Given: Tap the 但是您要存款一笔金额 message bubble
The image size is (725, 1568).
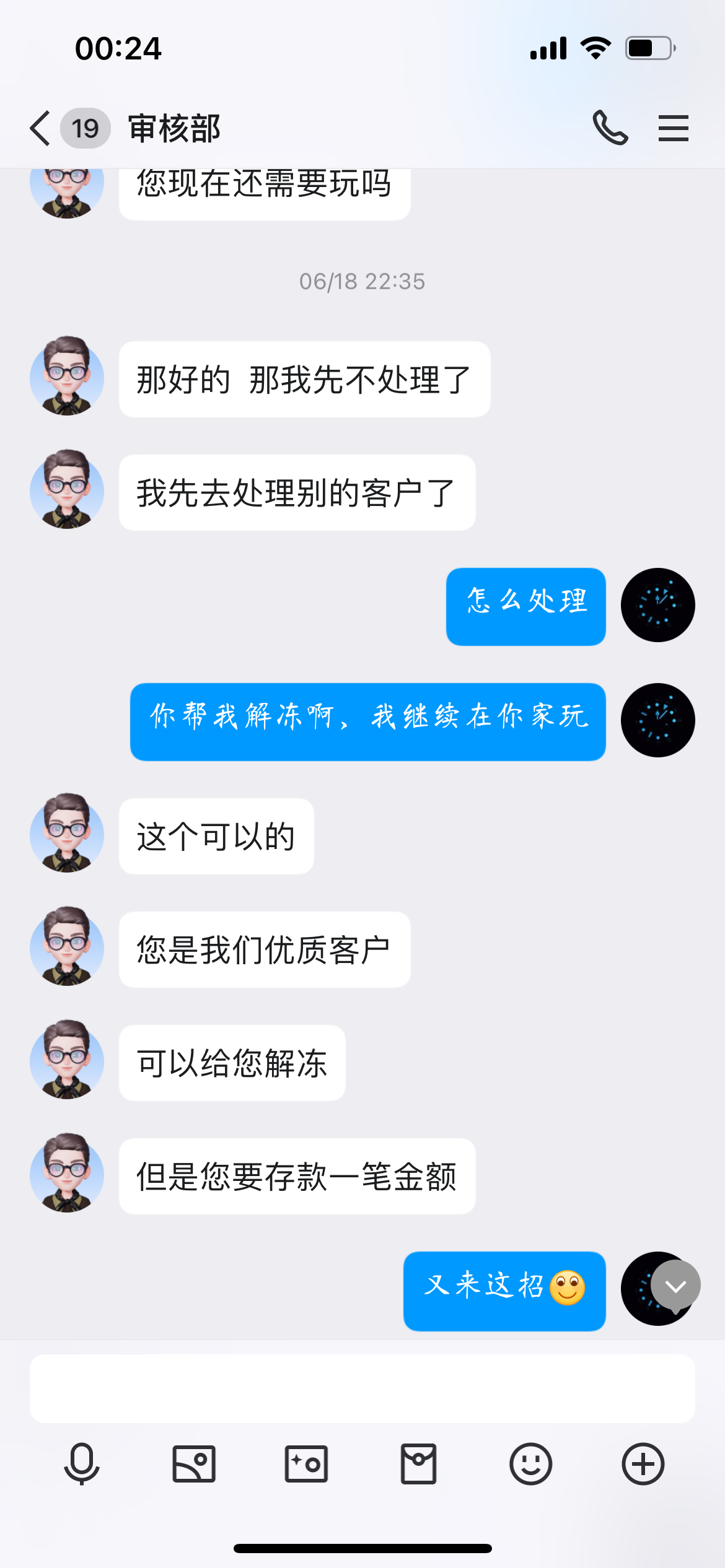Looking at the screenshot, I should pos(297,1175).
